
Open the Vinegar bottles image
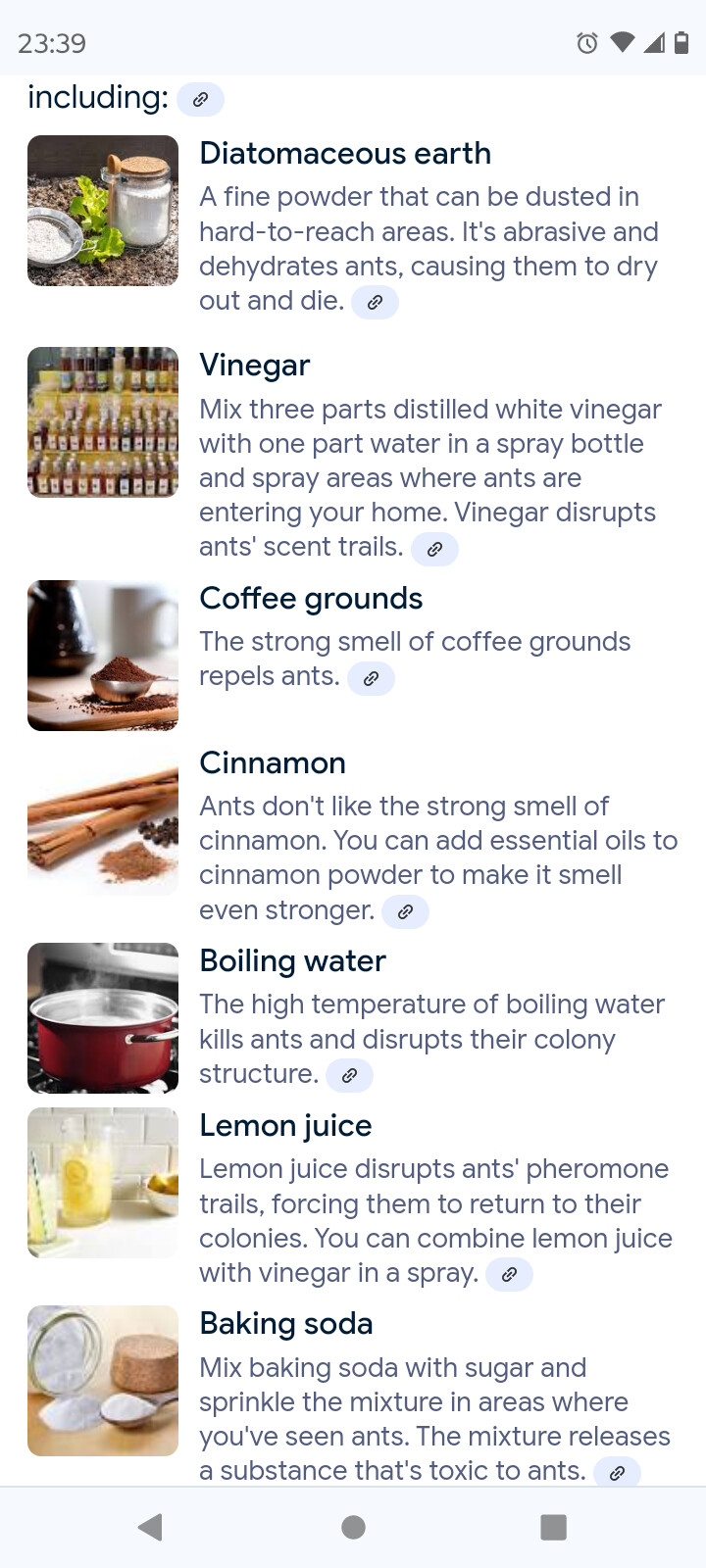point(103,422)
